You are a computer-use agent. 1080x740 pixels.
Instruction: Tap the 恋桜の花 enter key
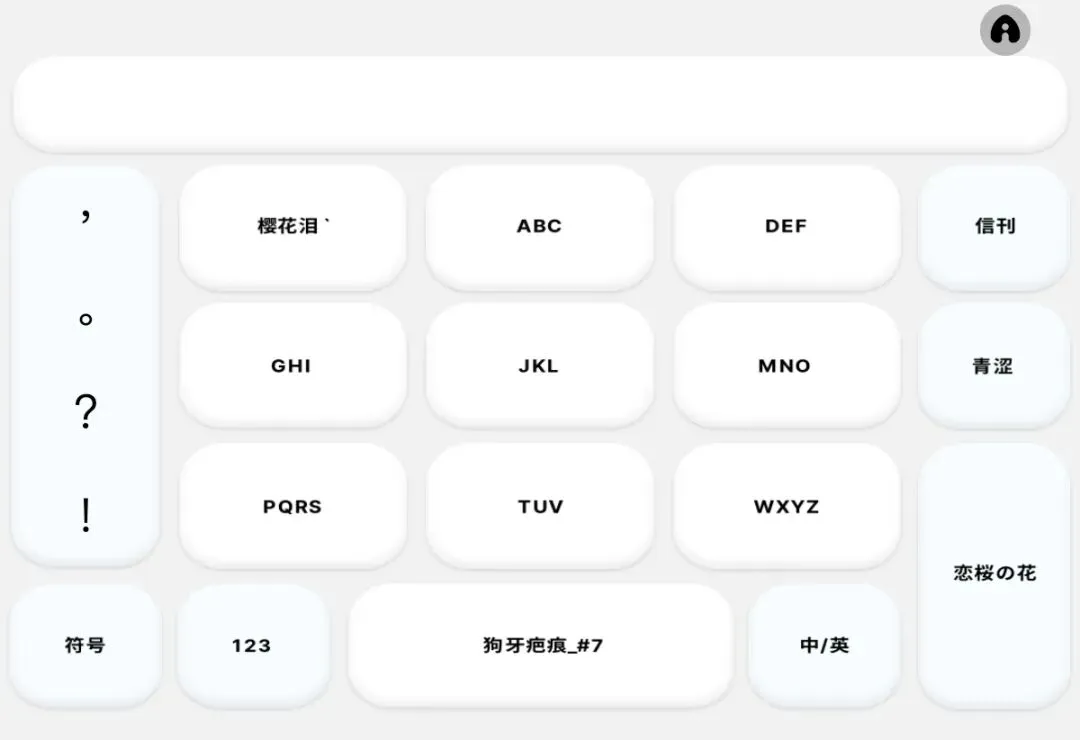[x=994, y=576]
